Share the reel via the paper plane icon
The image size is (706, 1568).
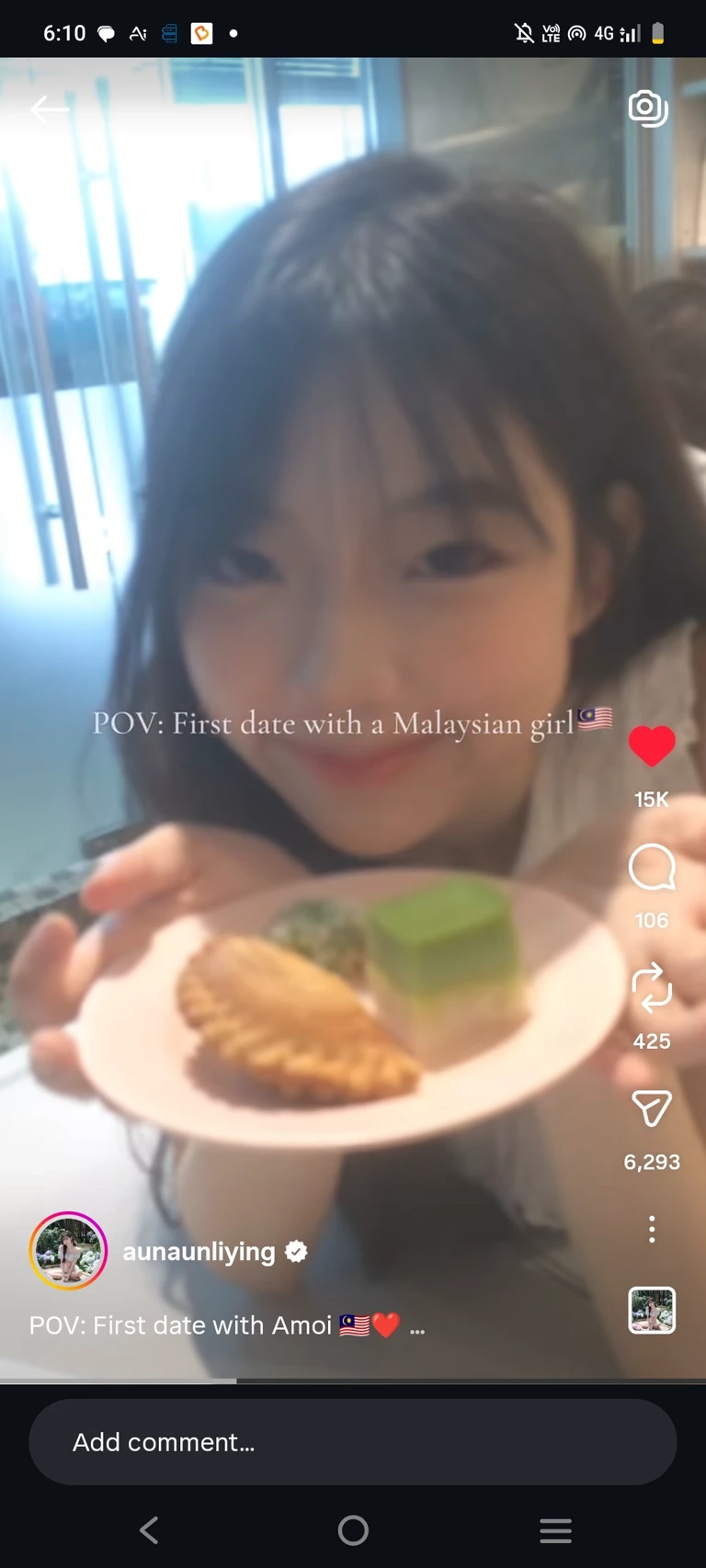coord(652,1108)
